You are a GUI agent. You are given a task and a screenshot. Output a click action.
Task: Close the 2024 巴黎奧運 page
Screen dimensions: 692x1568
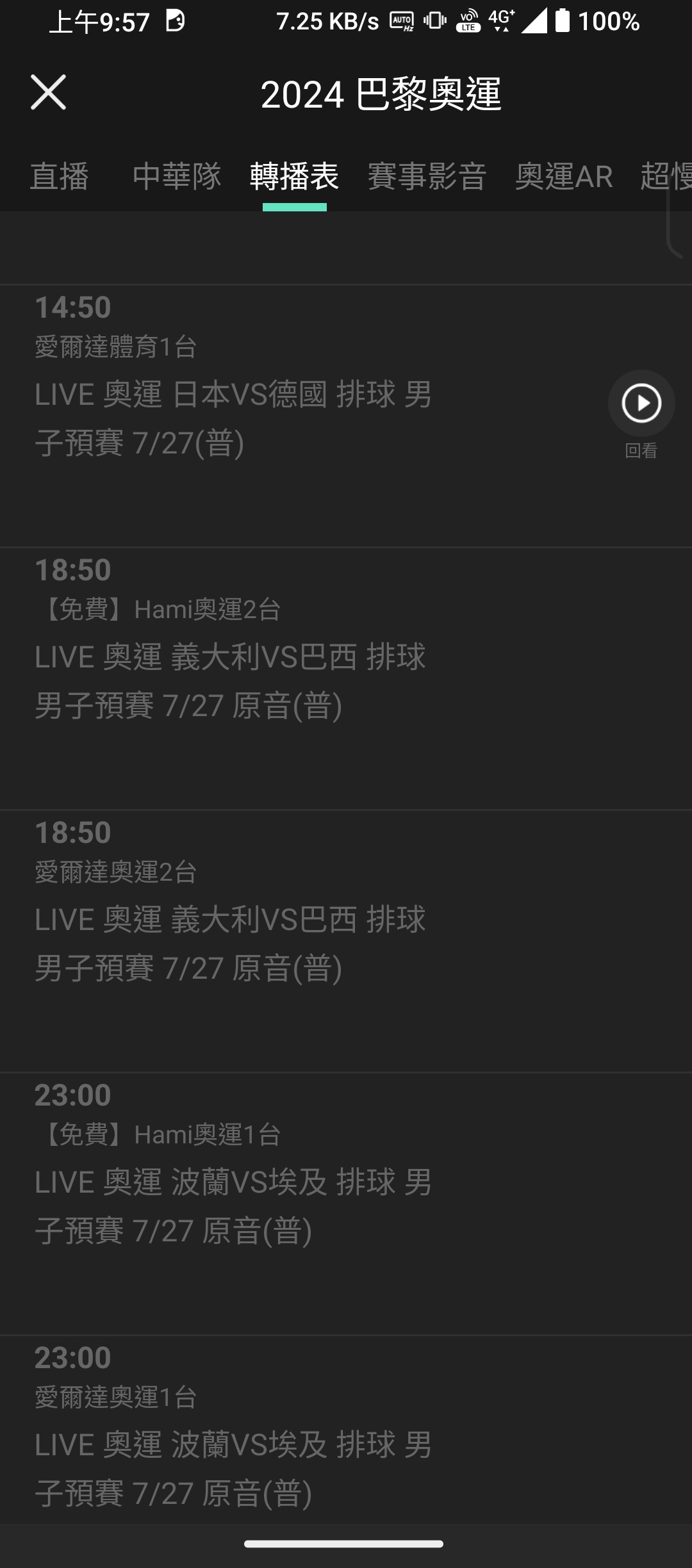pos(48,93)
